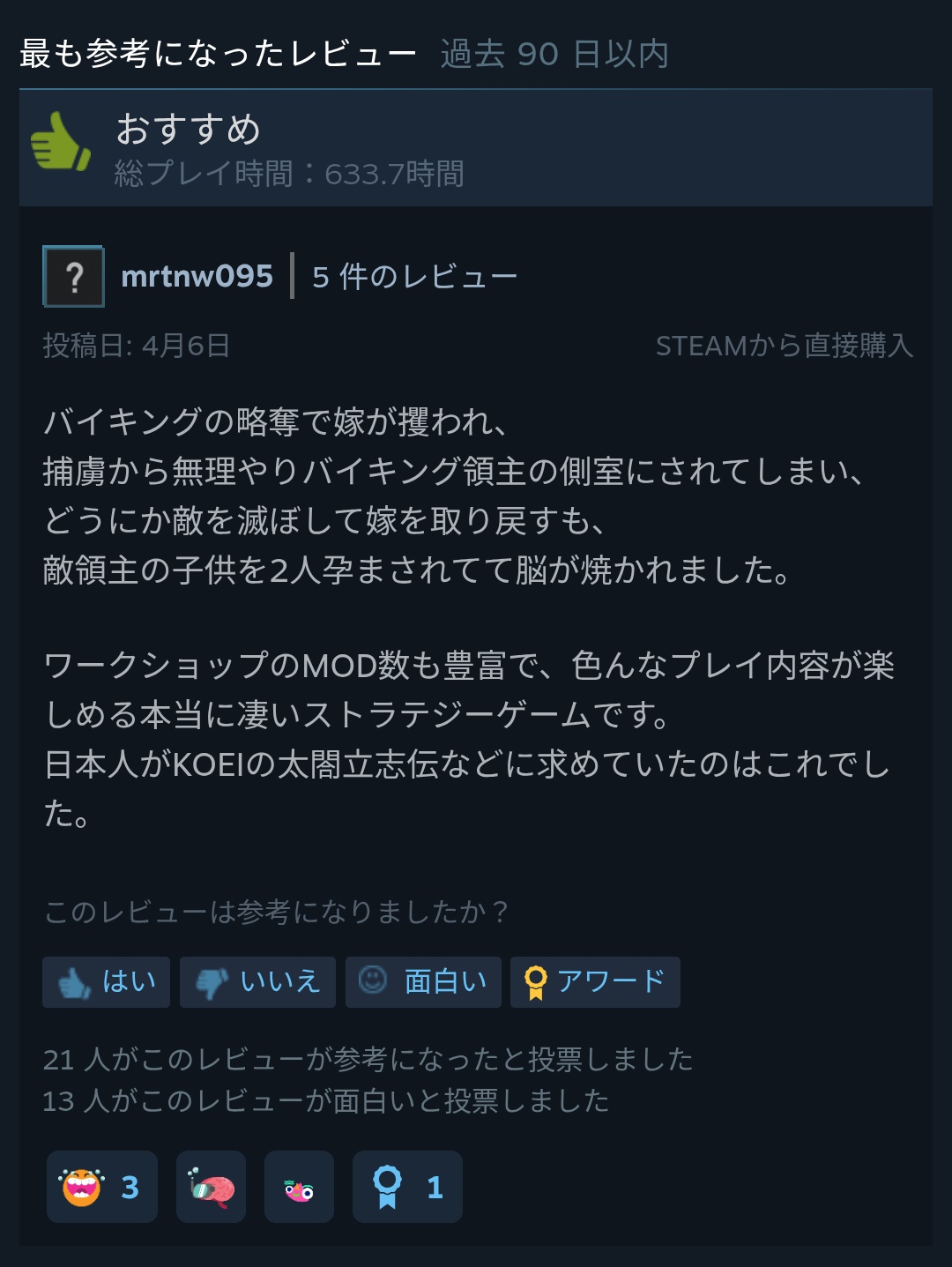Tap the laughing emoji award with 3
The height and width of the screenshot is (1267, 952).
coord(101,1187)
